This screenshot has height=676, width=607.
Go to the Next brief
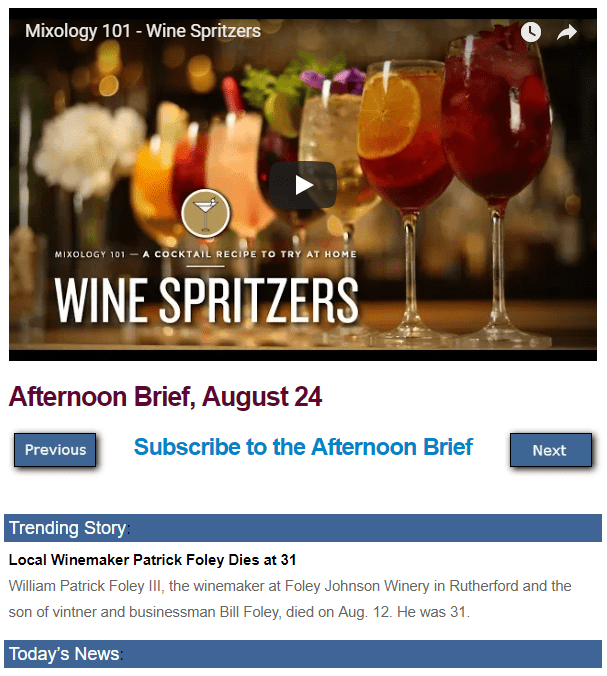549,450
